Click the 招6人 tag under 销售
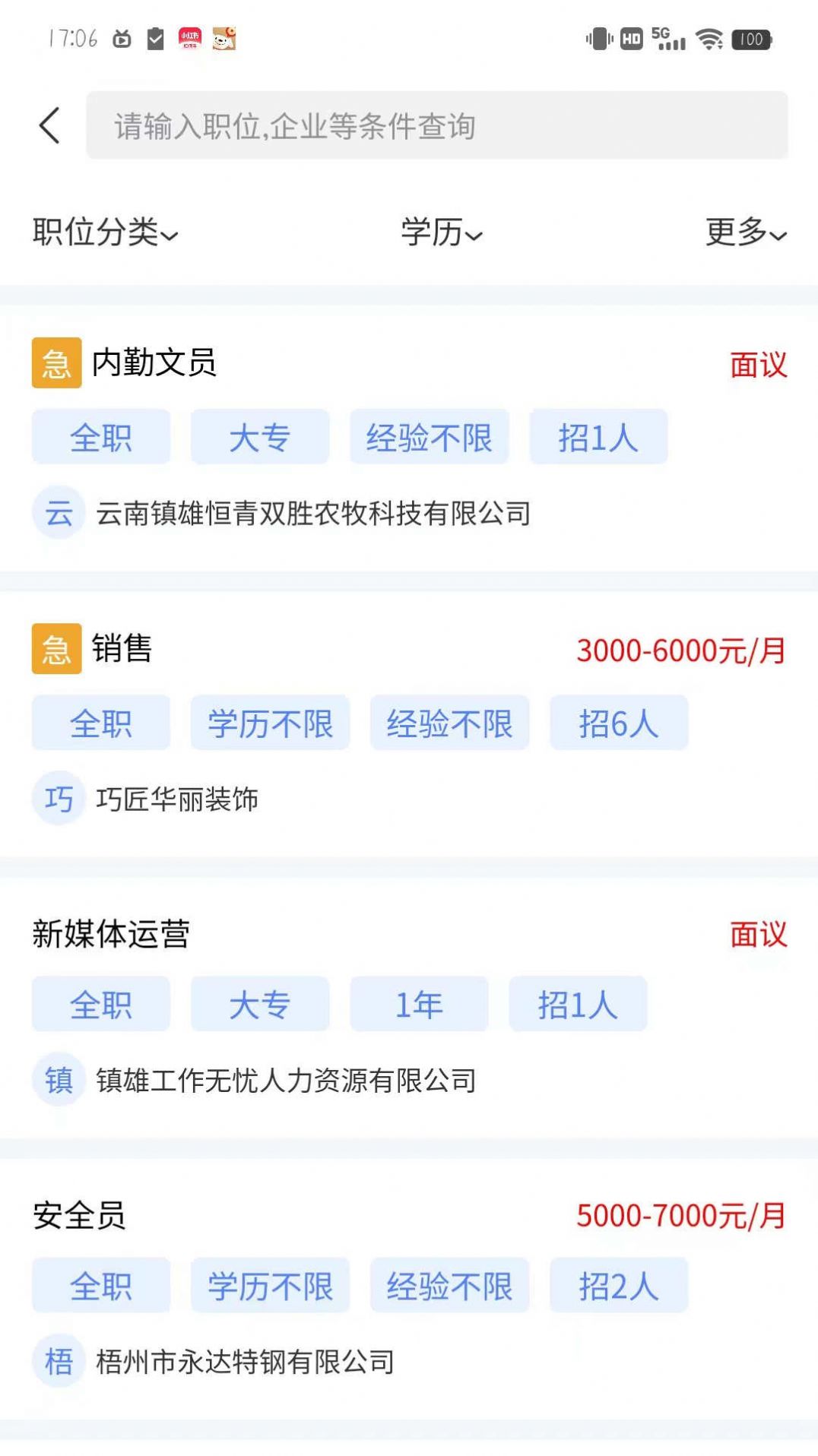The width and height of the screenshot is (818, 1456). pyautogui.click(x=618, y=723)
